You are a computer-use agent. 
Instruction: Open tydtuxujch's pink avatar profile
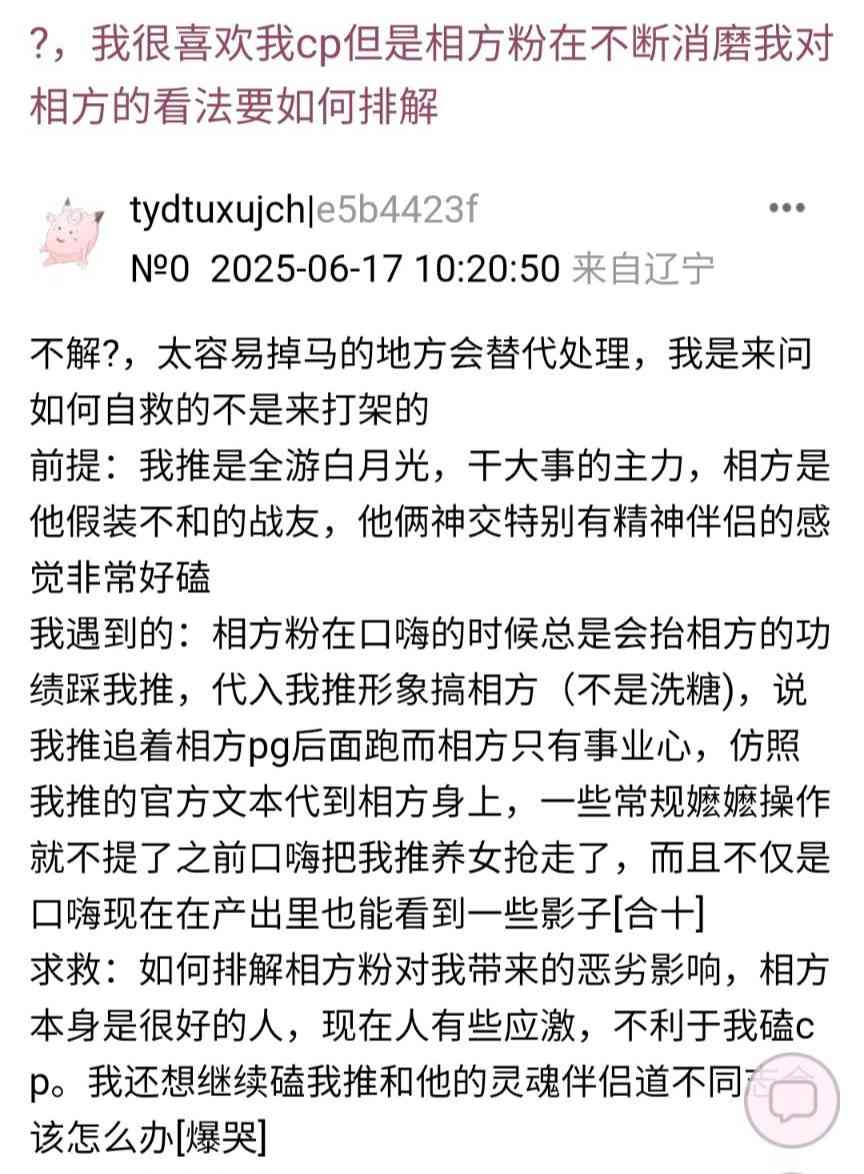(x=73, y=236)
